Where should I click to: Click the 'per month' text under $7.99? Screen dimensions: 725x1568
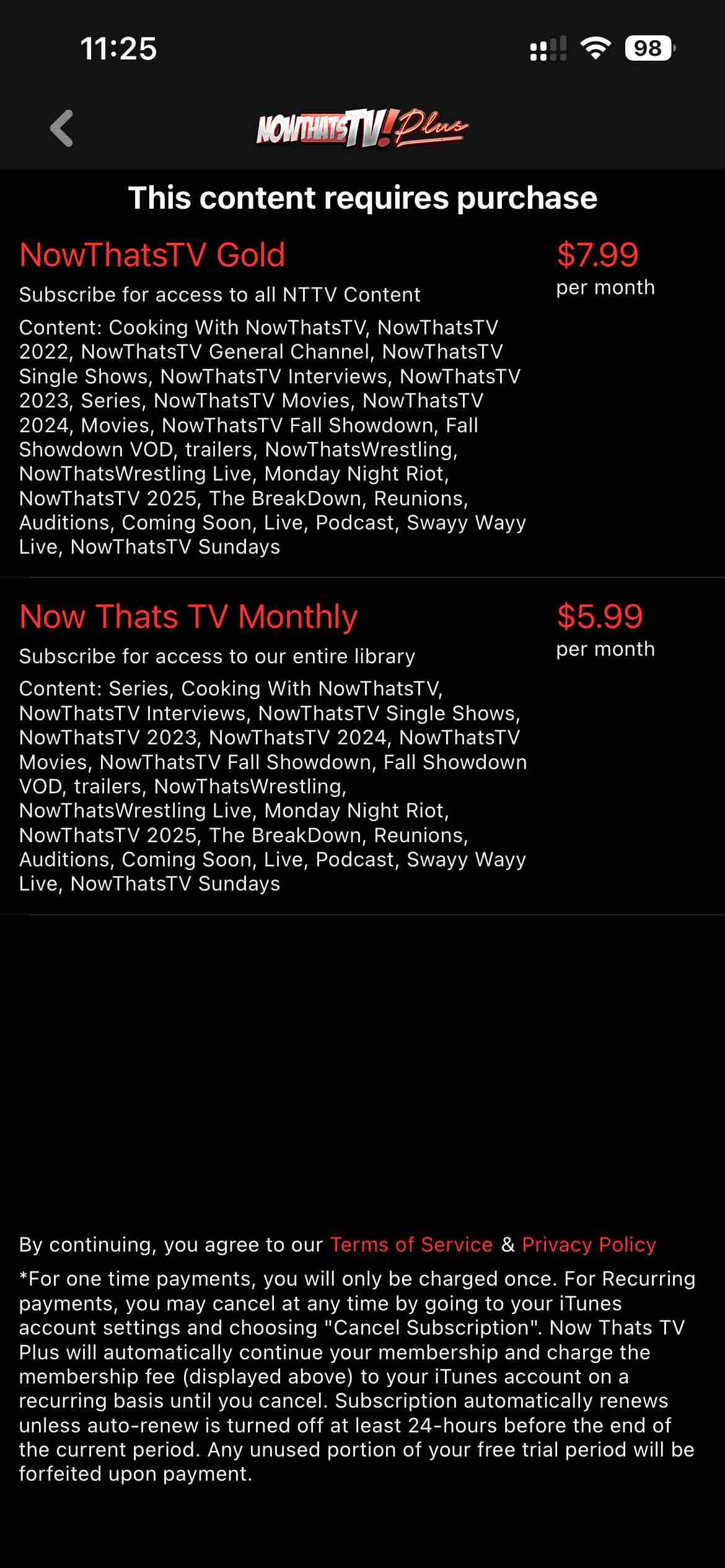[605, 286]
